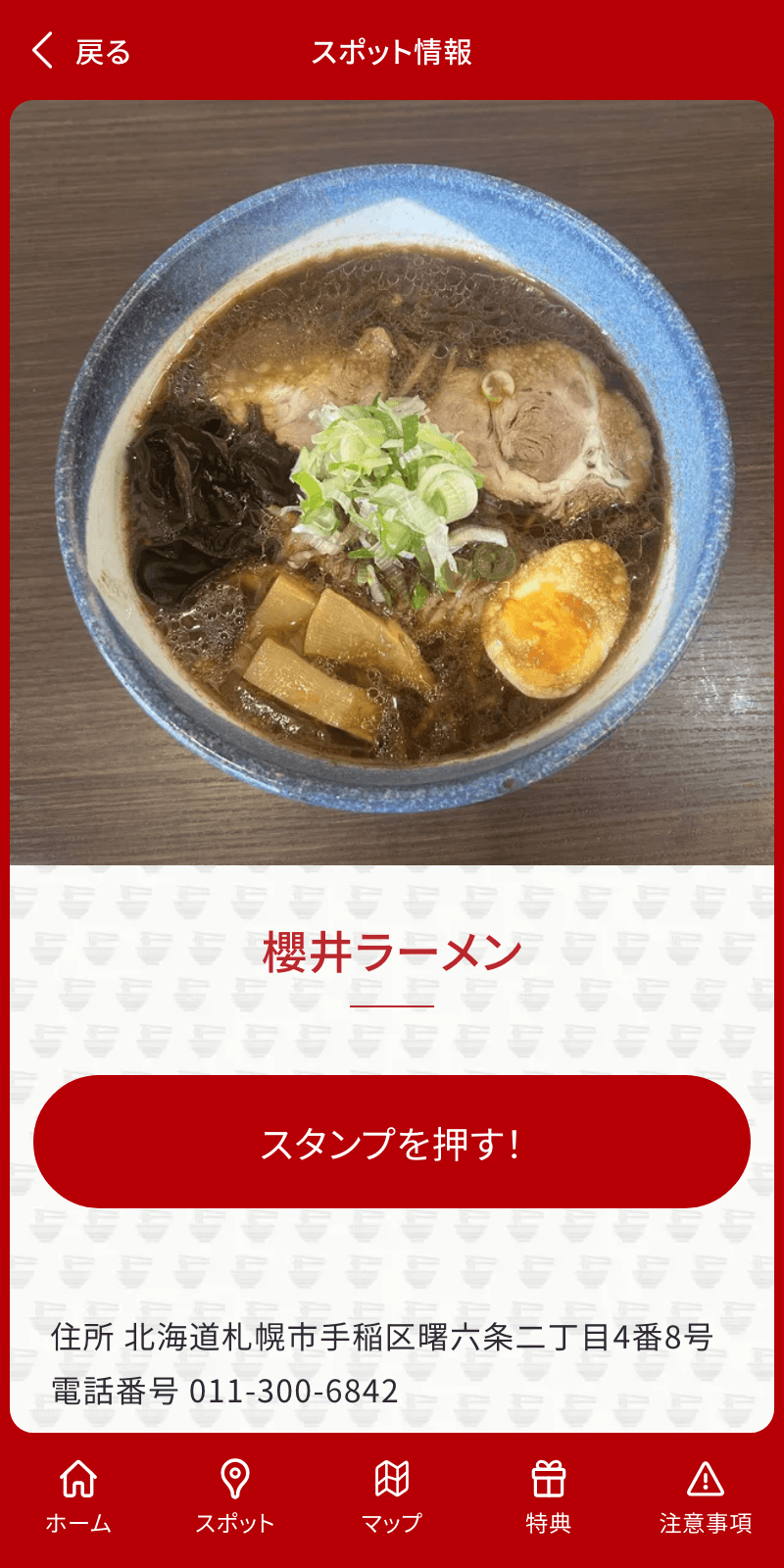Switch to the 注意事項 tab
Image resolution: width=784 pixels, height=1568 pixels.
click(x=706, y=1523)
